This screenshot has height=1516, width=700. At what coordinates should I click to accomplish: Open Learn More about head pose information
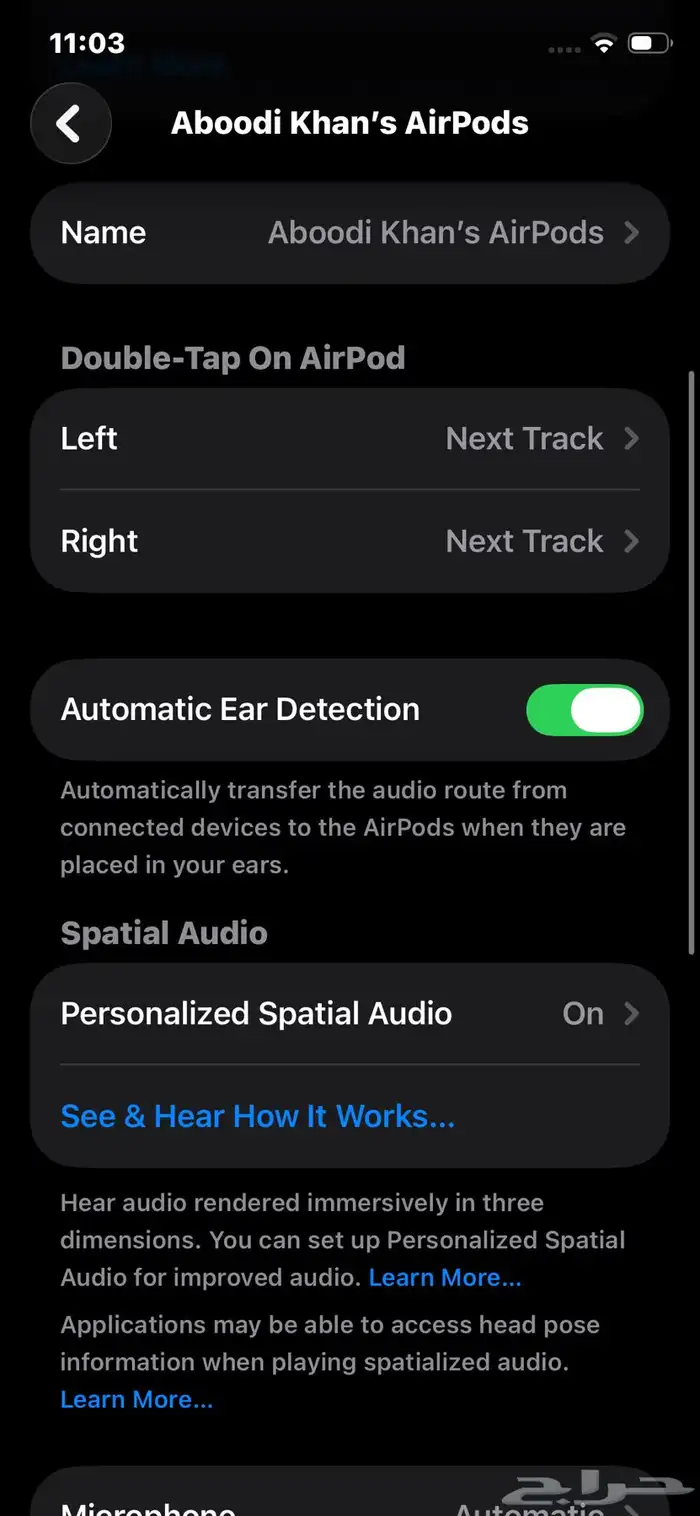(136, 1400)
